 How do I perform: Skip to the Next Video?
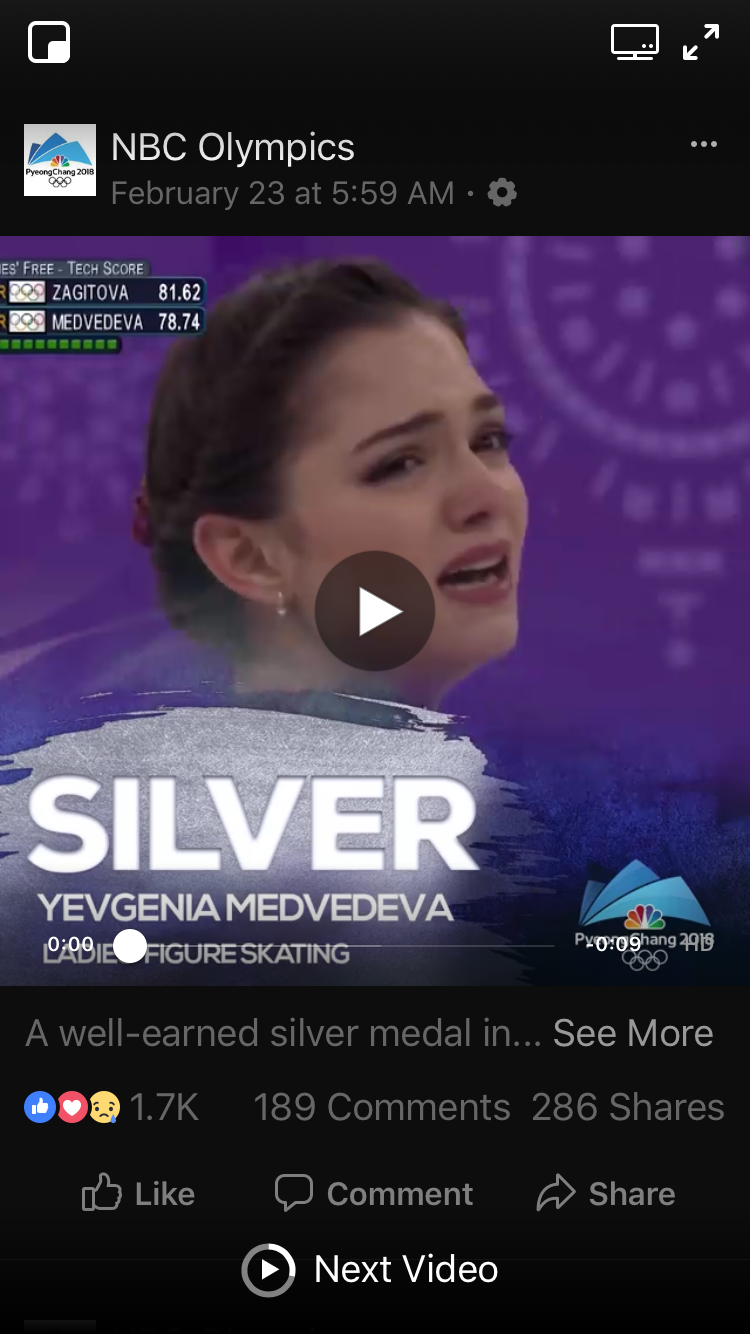point(371,1269)
